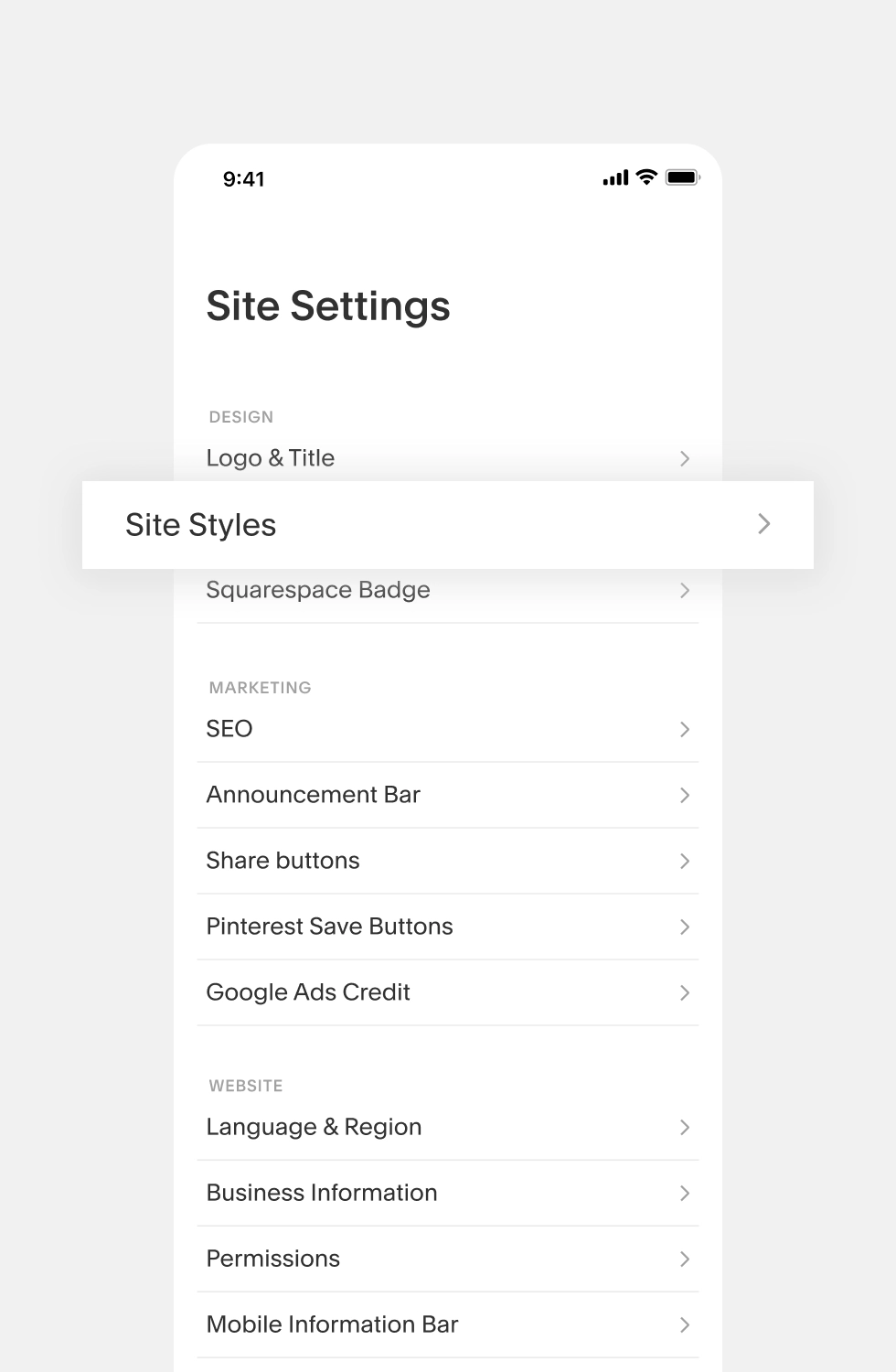Open Language & Region settings
The width and height of the screenshot is (896, 1372).
(448, 1127)
